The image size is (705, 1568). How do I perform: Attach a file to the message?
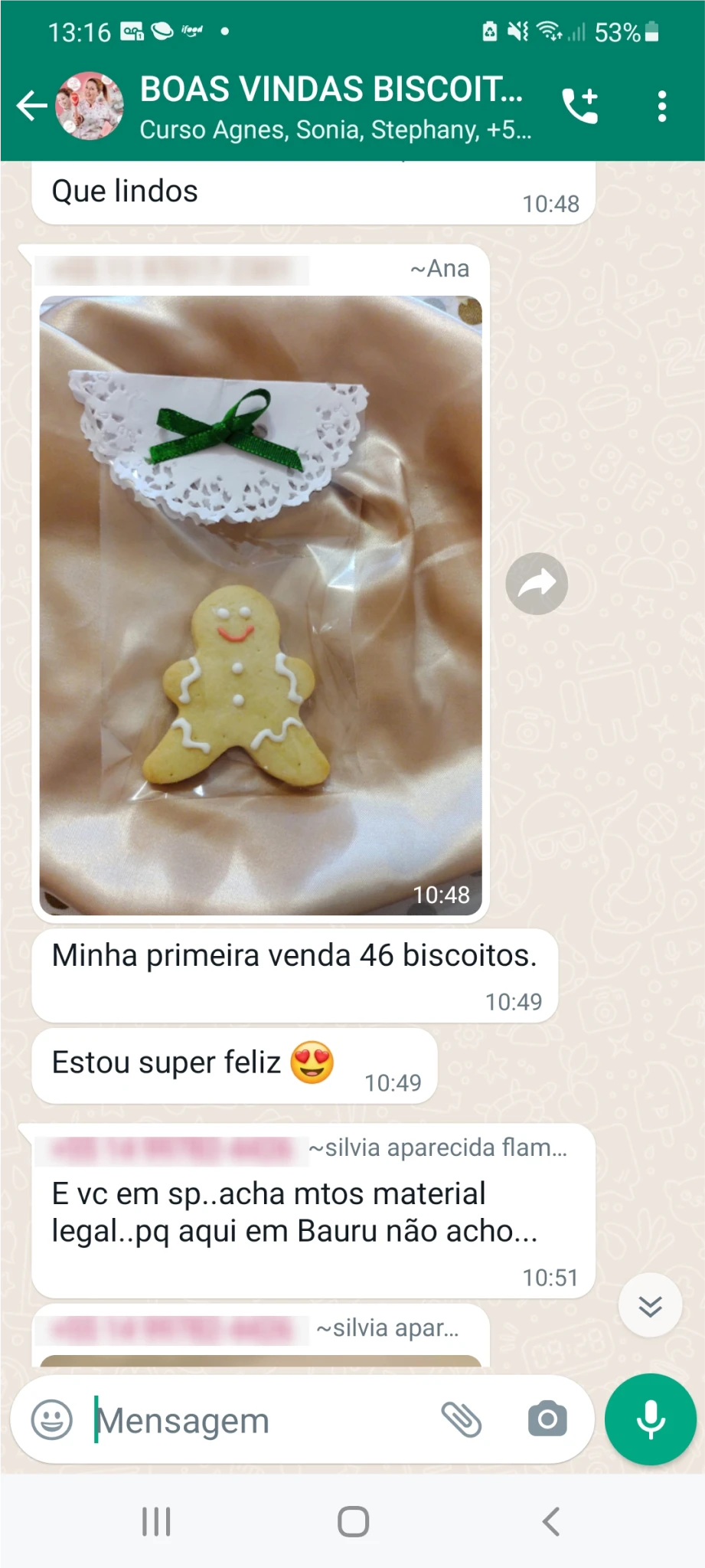(x=462, y=1419)
